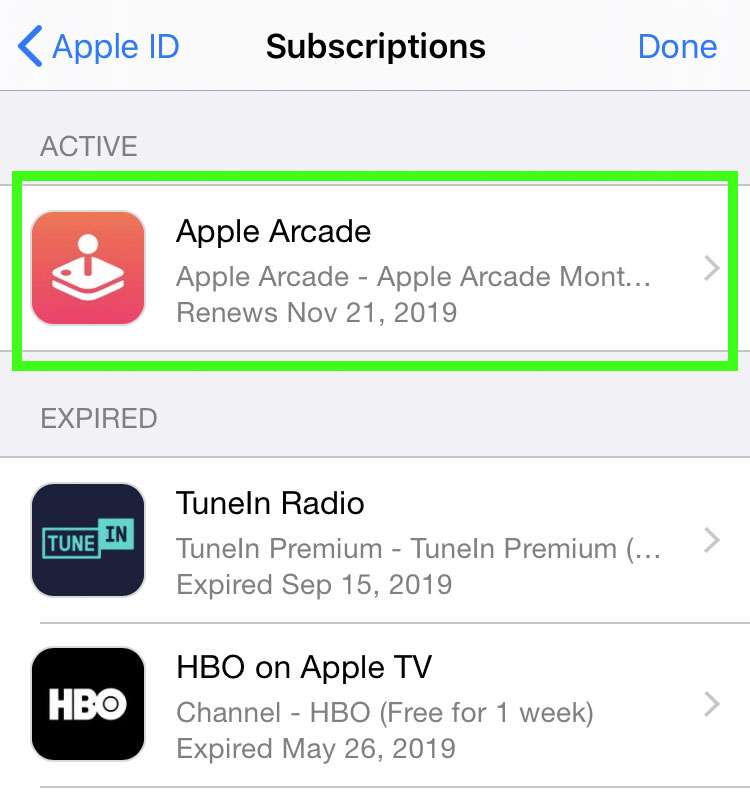Go back to Apple ID
Viewport: 750px width, 810px height.
(100, 47)
